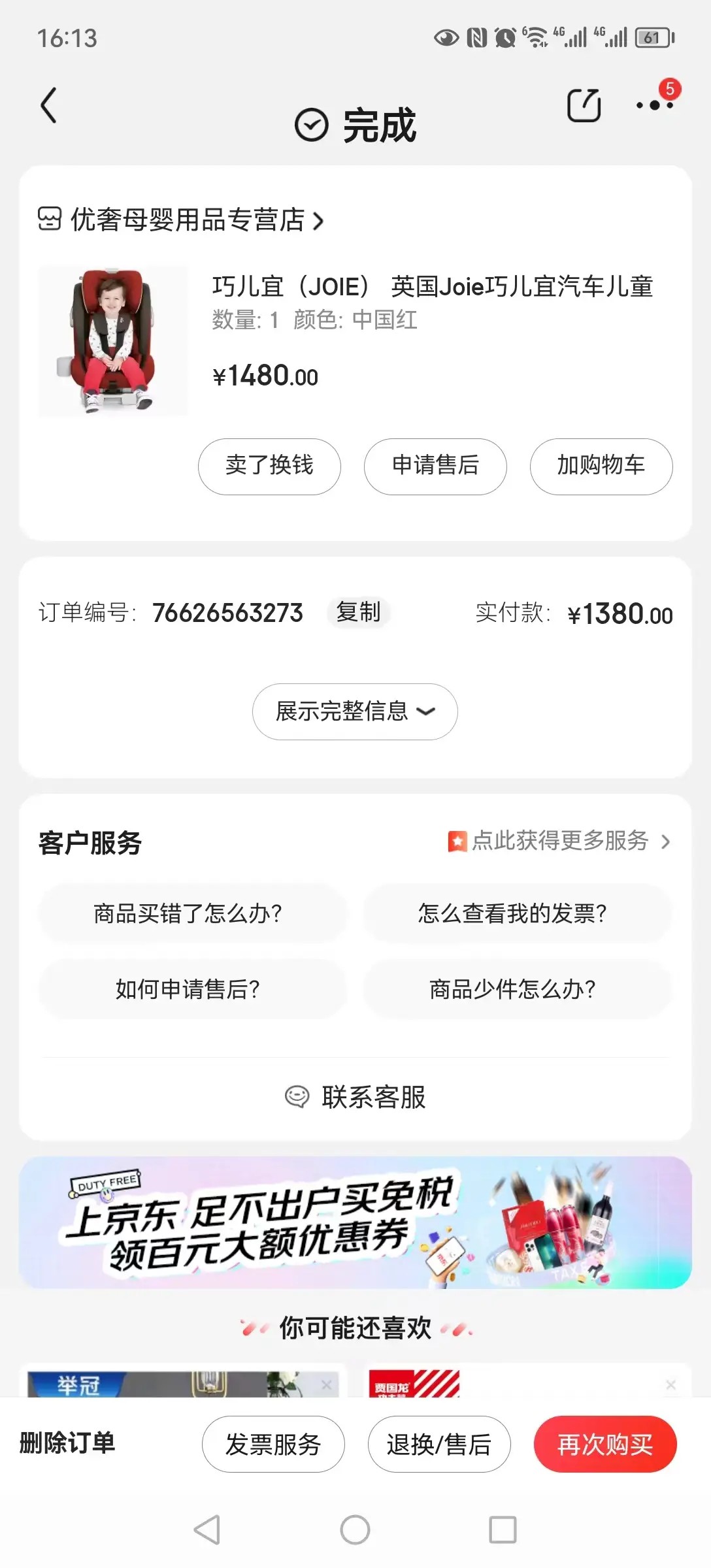Add the item with 加购物车
The height and width of the screenshot is (1568, 711).
pyautogui.click(x=601, y=466)
